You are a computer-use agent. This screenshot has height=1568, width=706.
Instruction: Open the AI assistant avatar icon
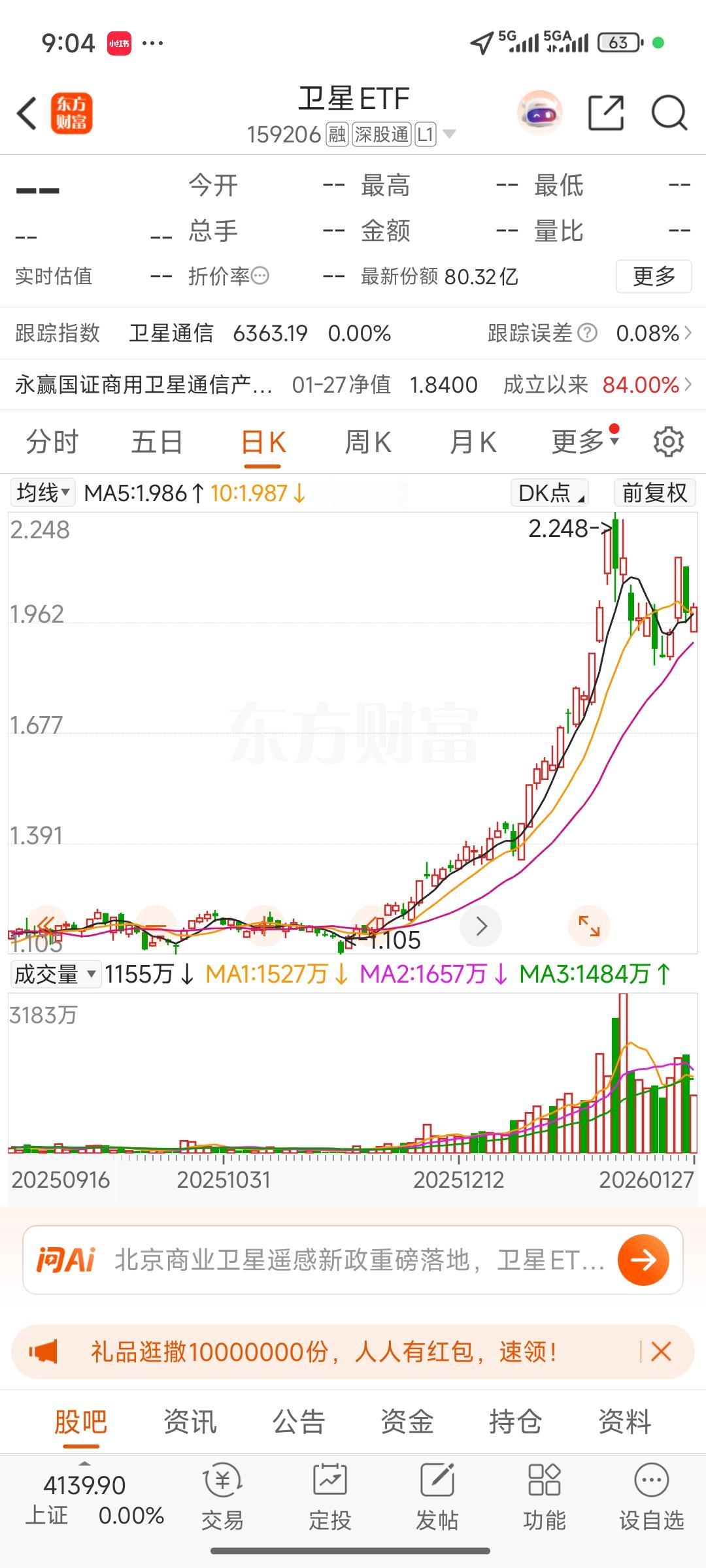(538, 112)
